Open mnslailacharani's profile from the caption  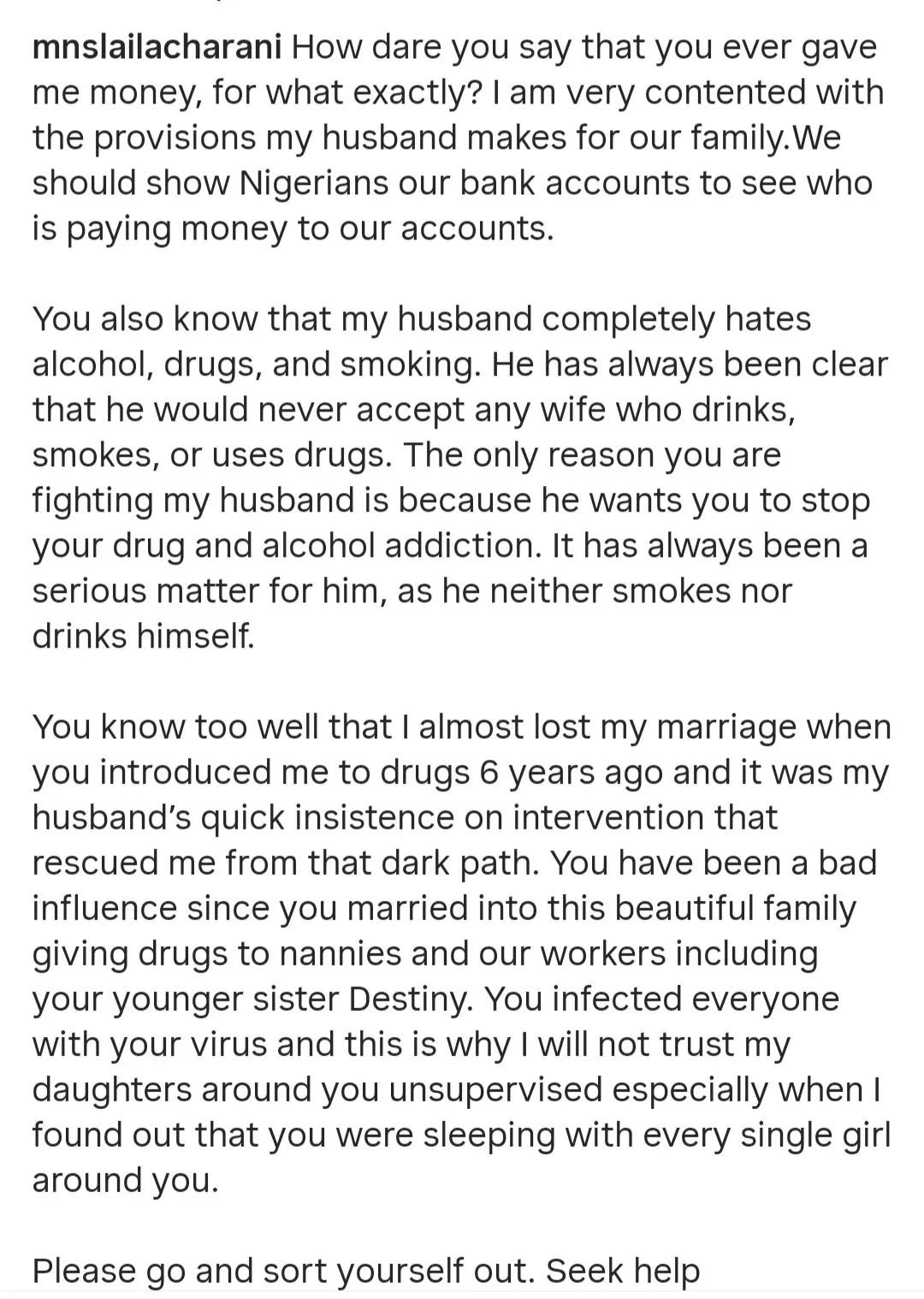[157, 47]
